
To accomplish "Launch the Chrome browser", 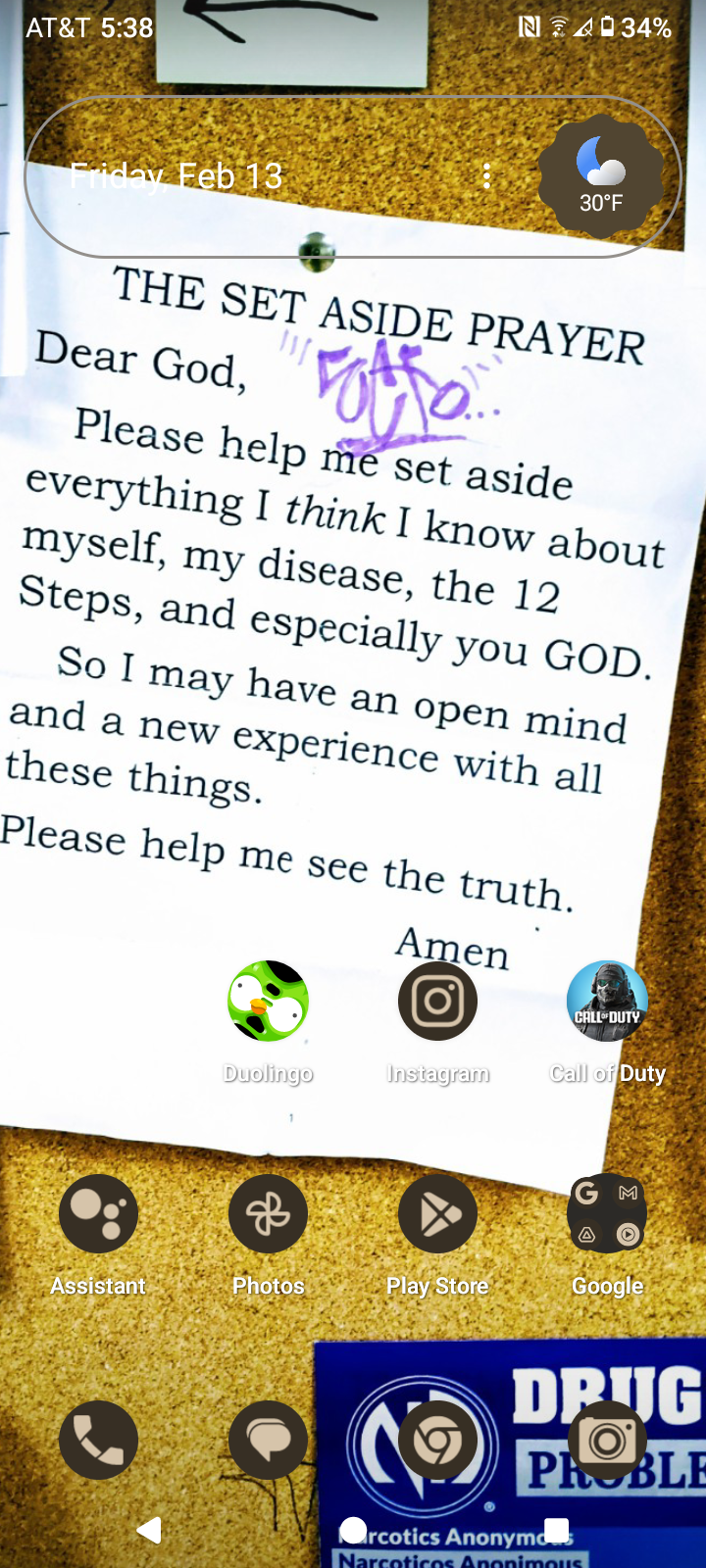I will (437, 1440).
